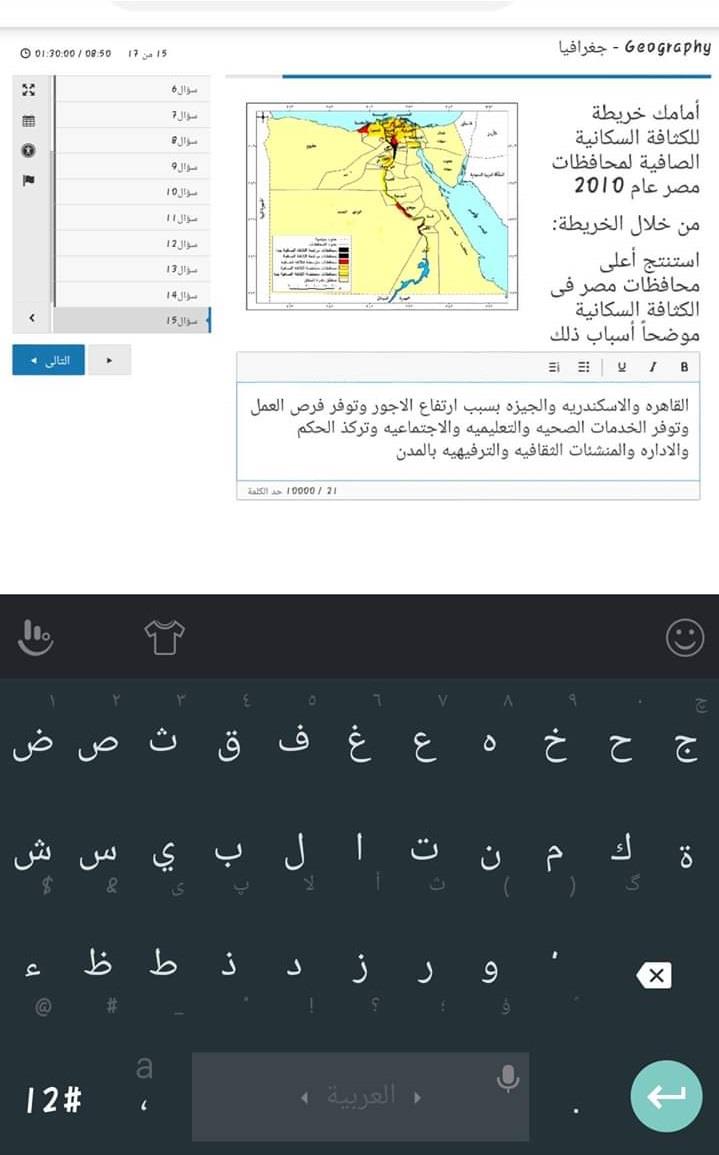Open the calculator icon in sidebar
Image resolution: width=719 pixels, height=1155 pixels.
point(29,120)
